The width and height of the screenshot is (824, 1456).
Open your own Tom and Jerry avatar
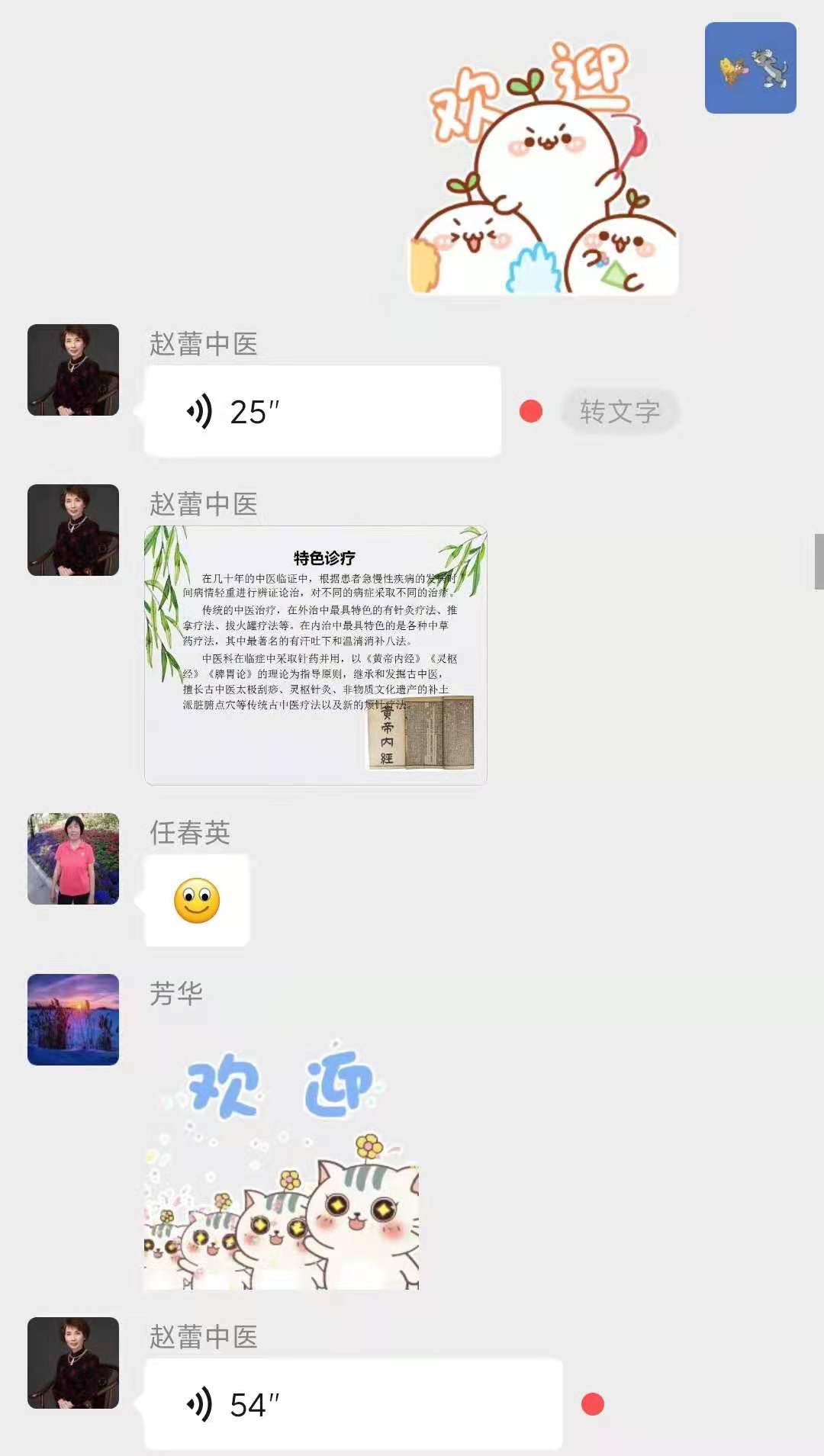coord(750,68)
